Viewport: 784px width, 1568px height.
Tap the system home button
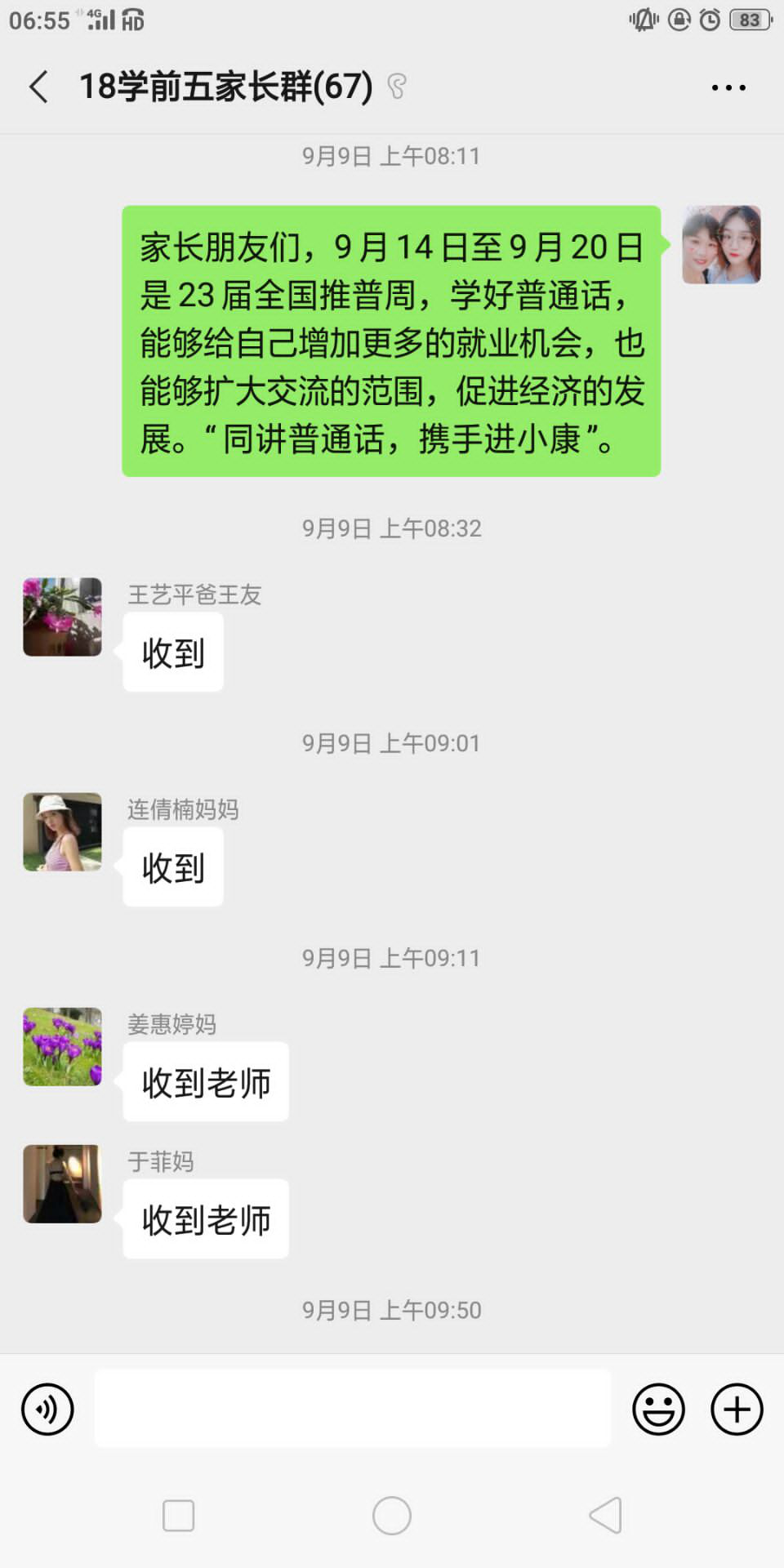(392, 1516)
